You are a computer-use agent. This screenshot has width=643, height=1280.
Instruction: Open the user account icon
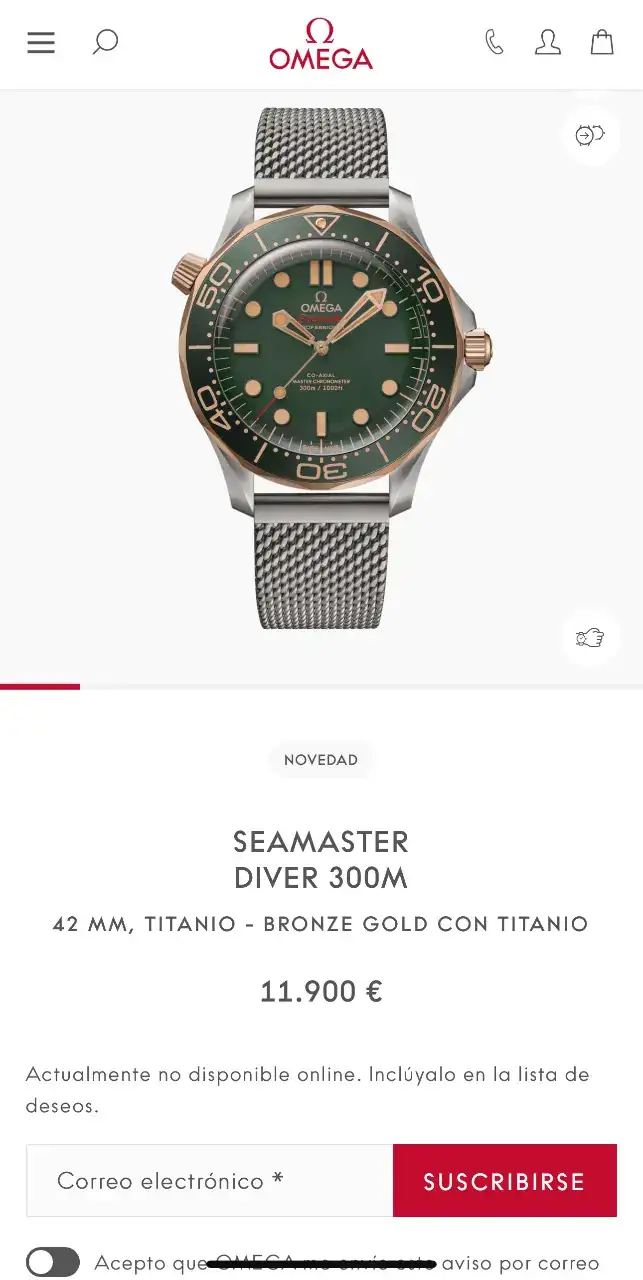click(x=548, y=42)
